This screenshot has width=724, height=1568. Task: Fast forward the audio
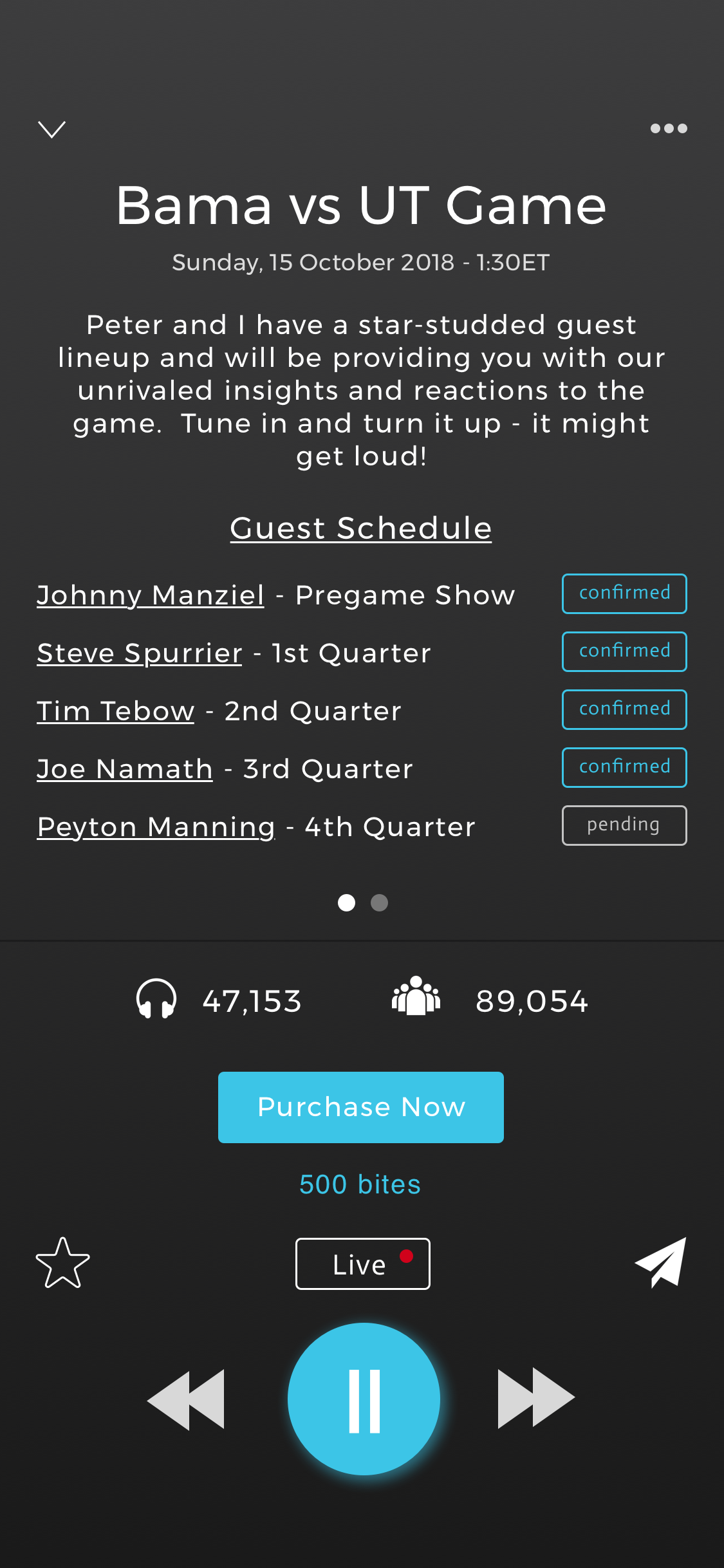(536, 1398)
